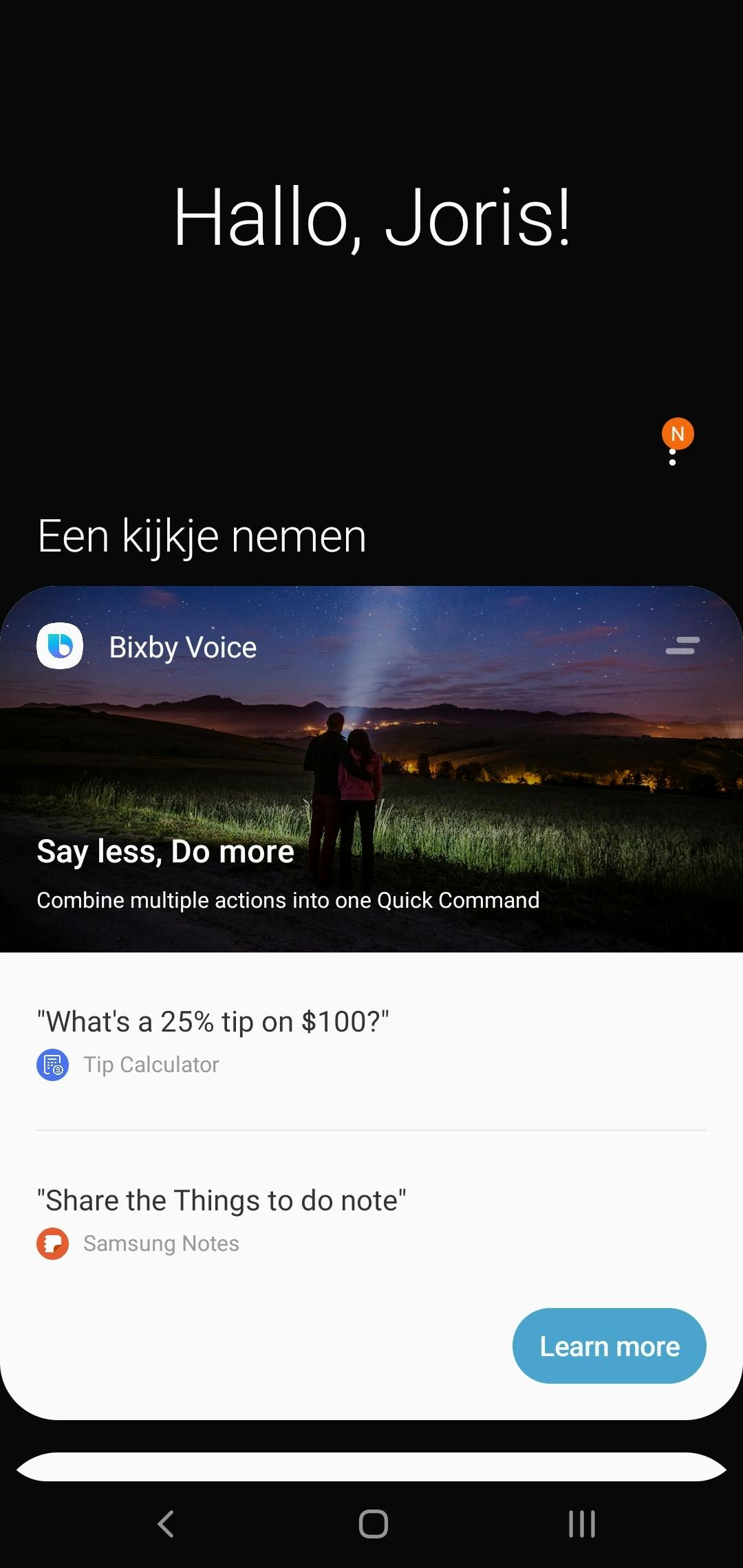Tap the Learn more button
Screen dimensions: 743x1568
pos(609,1346)
